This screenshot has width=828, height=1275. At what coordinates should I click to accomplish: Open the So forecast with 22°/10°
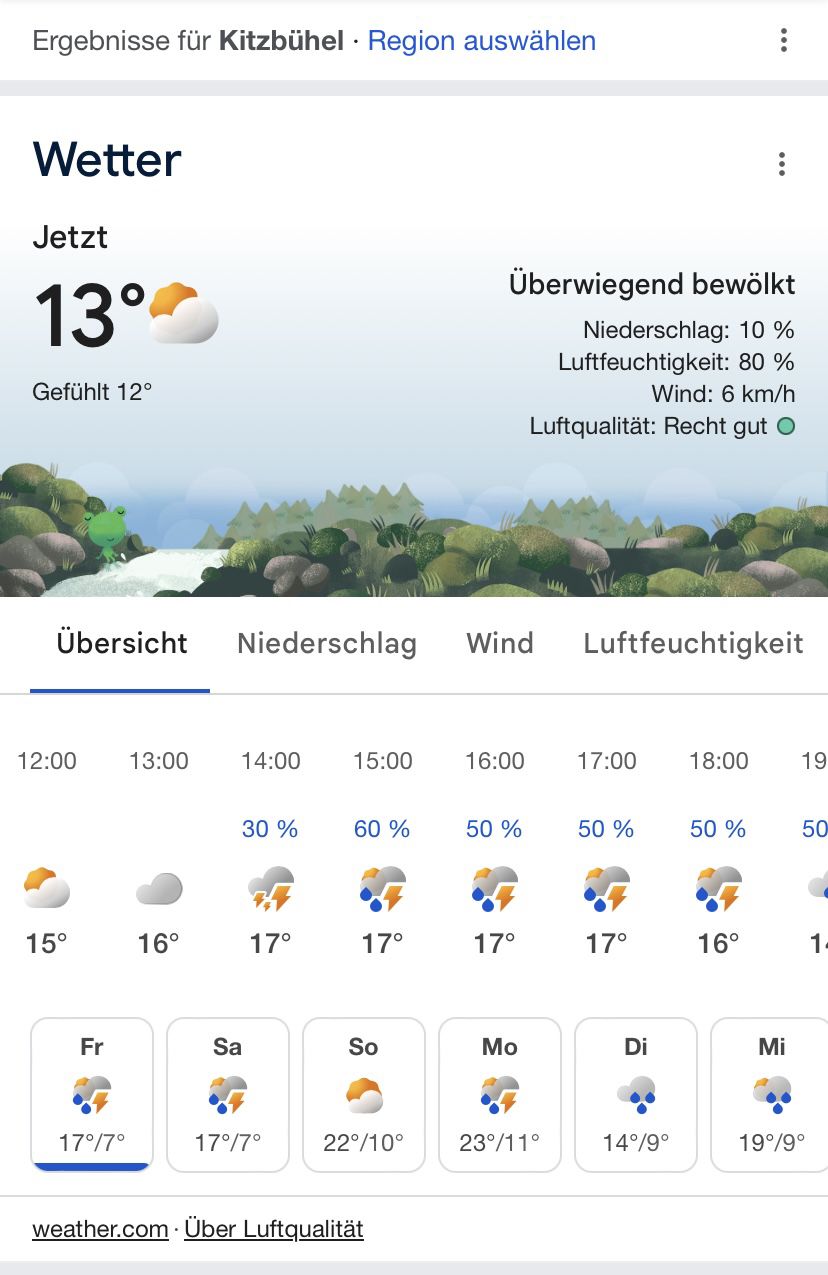pyautogui.click(x=364, y=1095)
